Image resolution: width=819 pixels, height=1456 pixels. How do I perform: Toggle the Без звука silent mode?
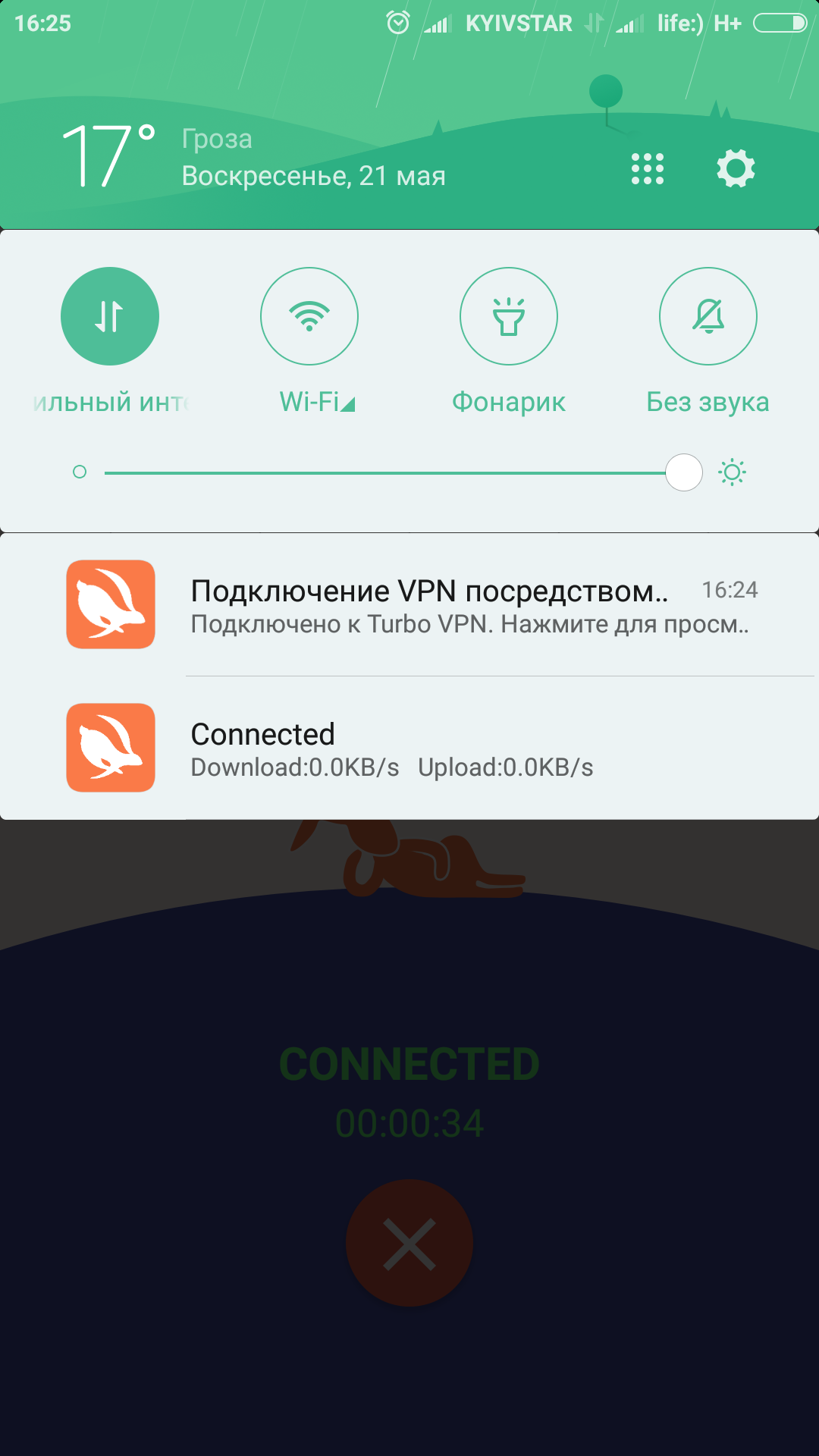708,316
